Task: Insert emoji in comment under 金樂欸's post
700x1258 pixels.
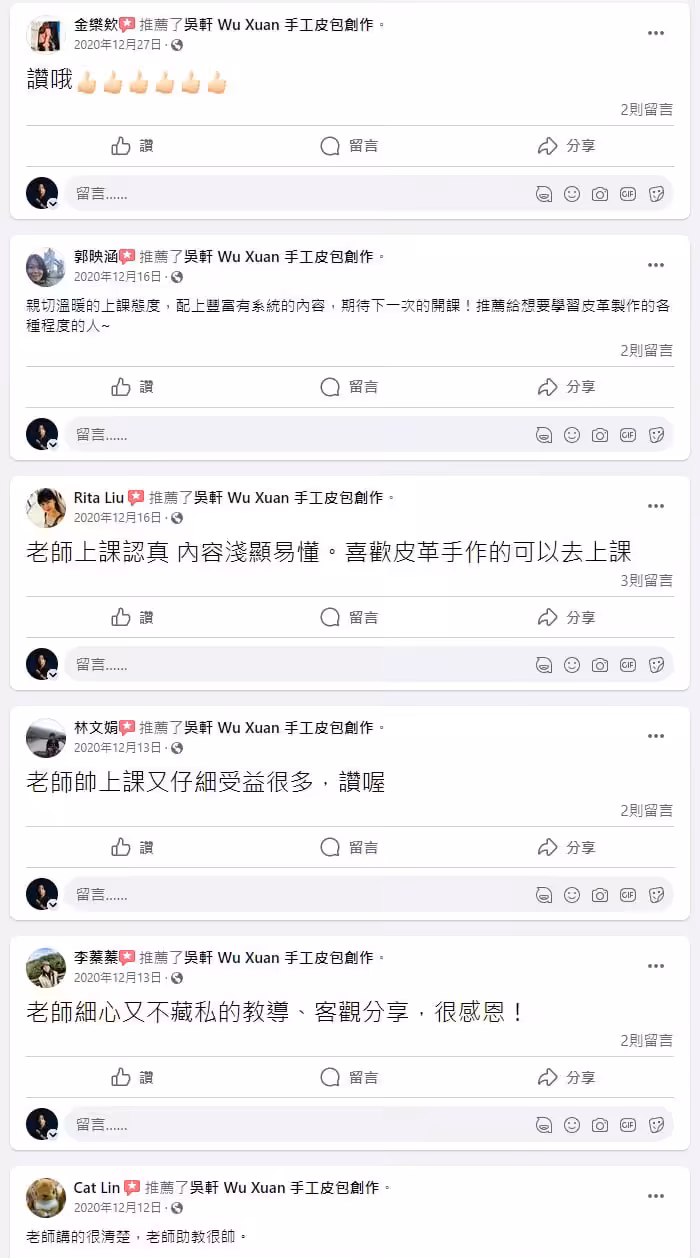Action: (x=572, y=194)
